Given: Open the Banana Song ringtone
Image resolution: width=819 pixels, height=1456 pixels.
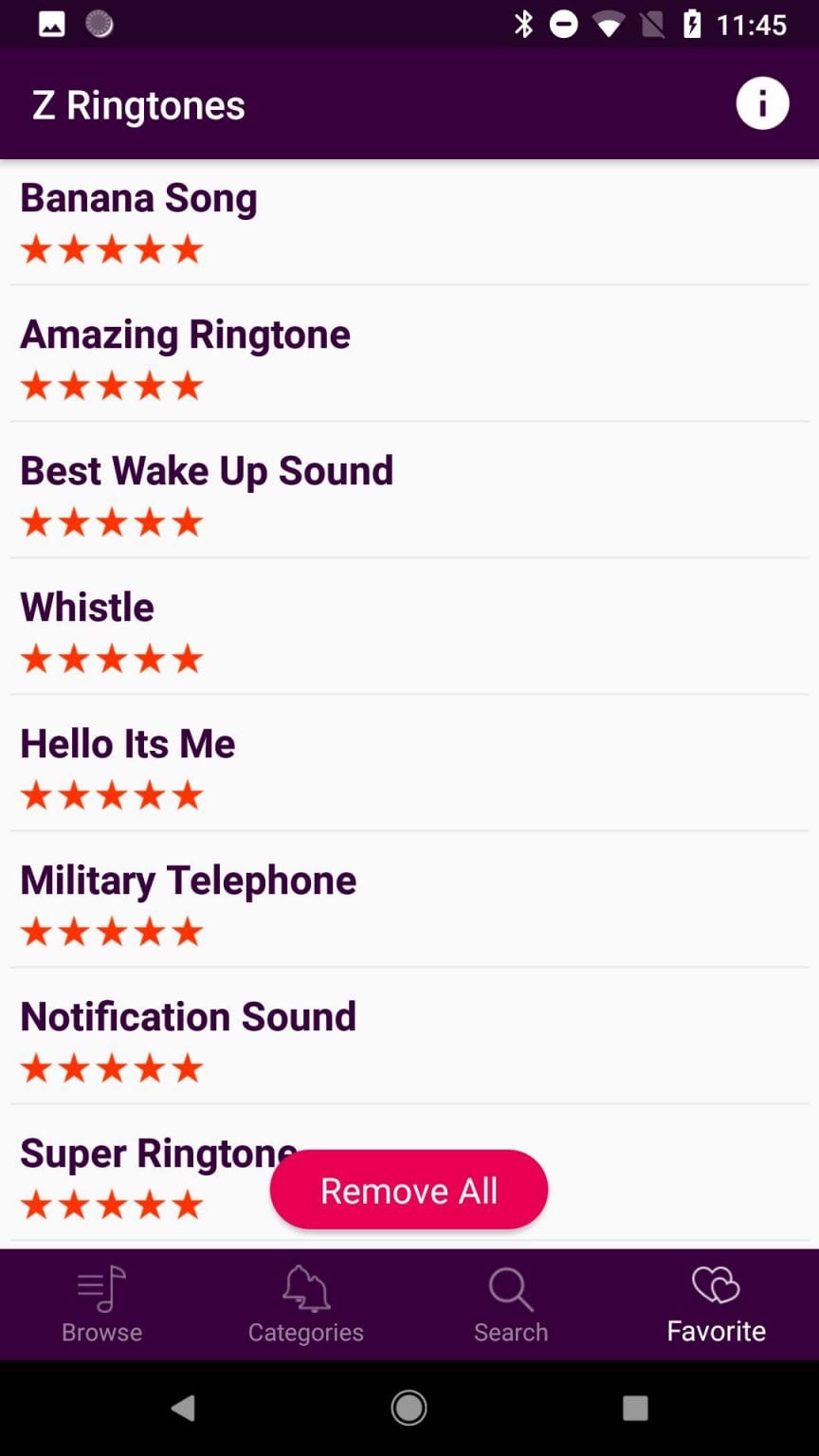Looking at the screenshot, I should point(138,197).
